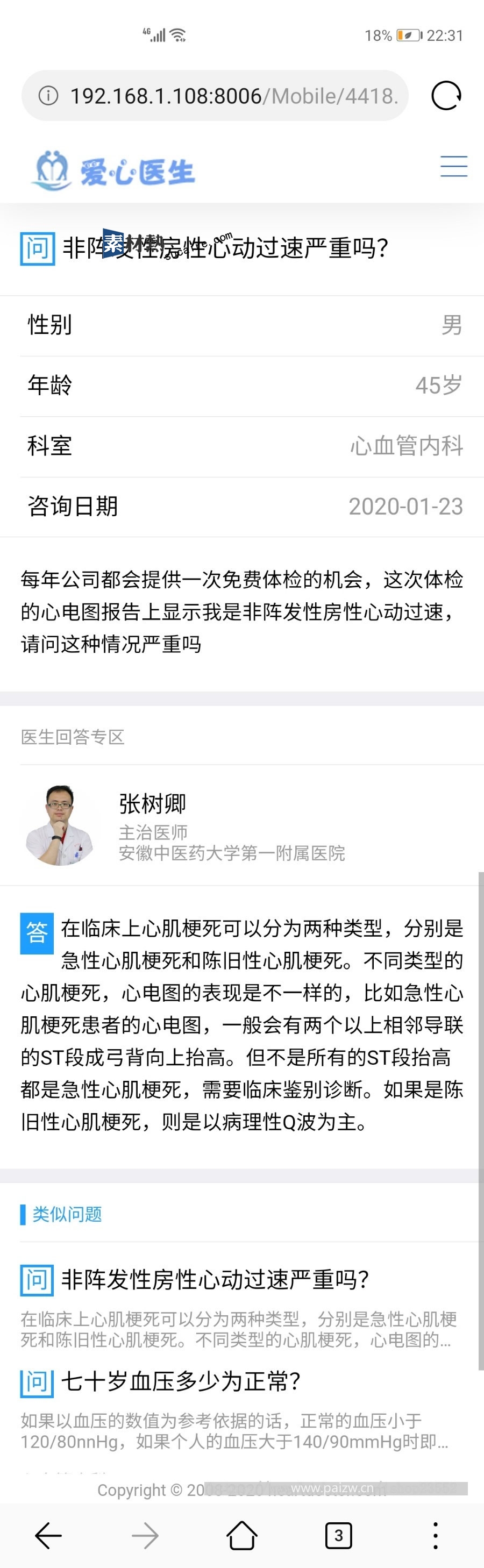Viewport: 484px width, 1568px height.
Task: Reload the current page
Action: [x=446, y=96]
